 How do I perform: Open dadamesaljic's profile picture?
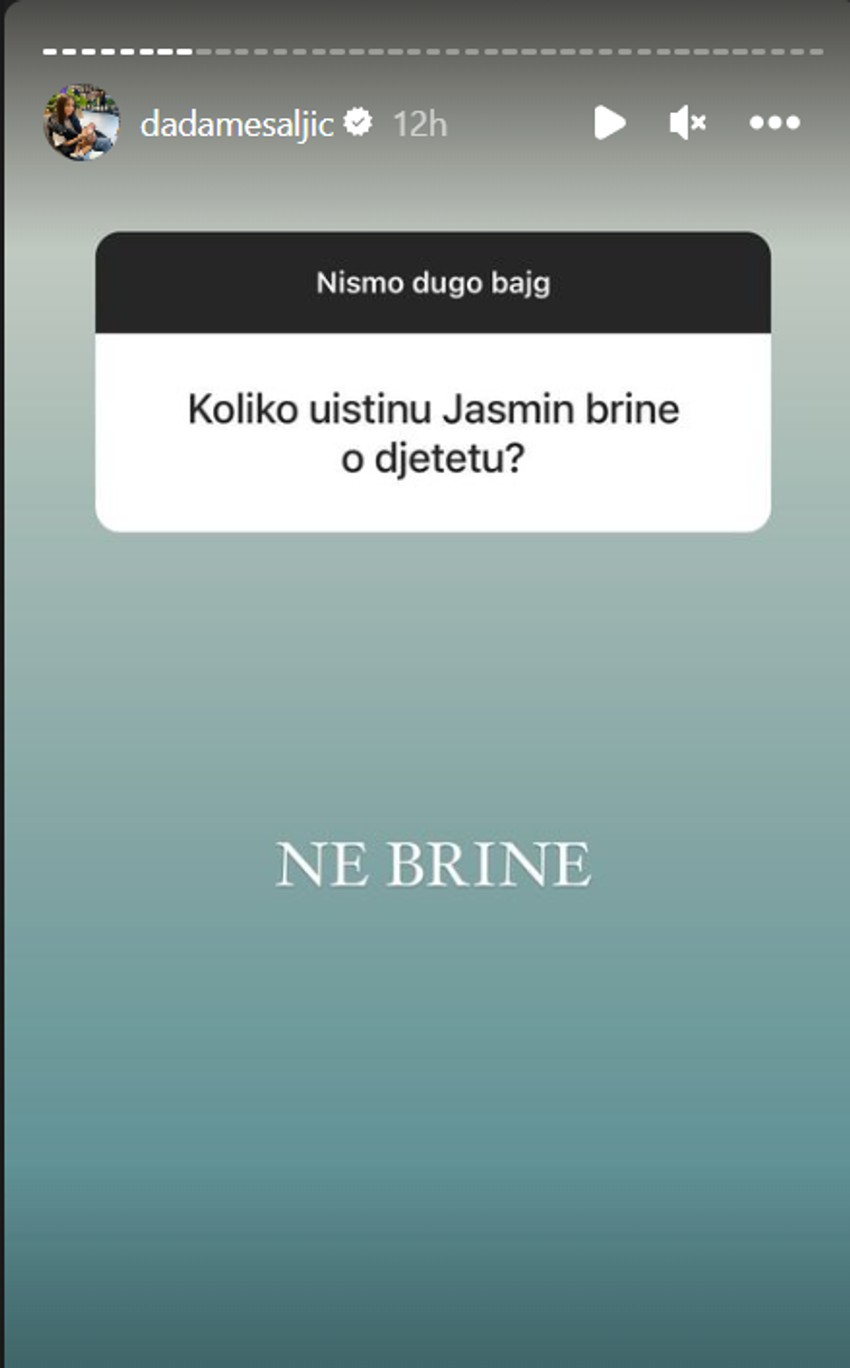tap(81, 123)
